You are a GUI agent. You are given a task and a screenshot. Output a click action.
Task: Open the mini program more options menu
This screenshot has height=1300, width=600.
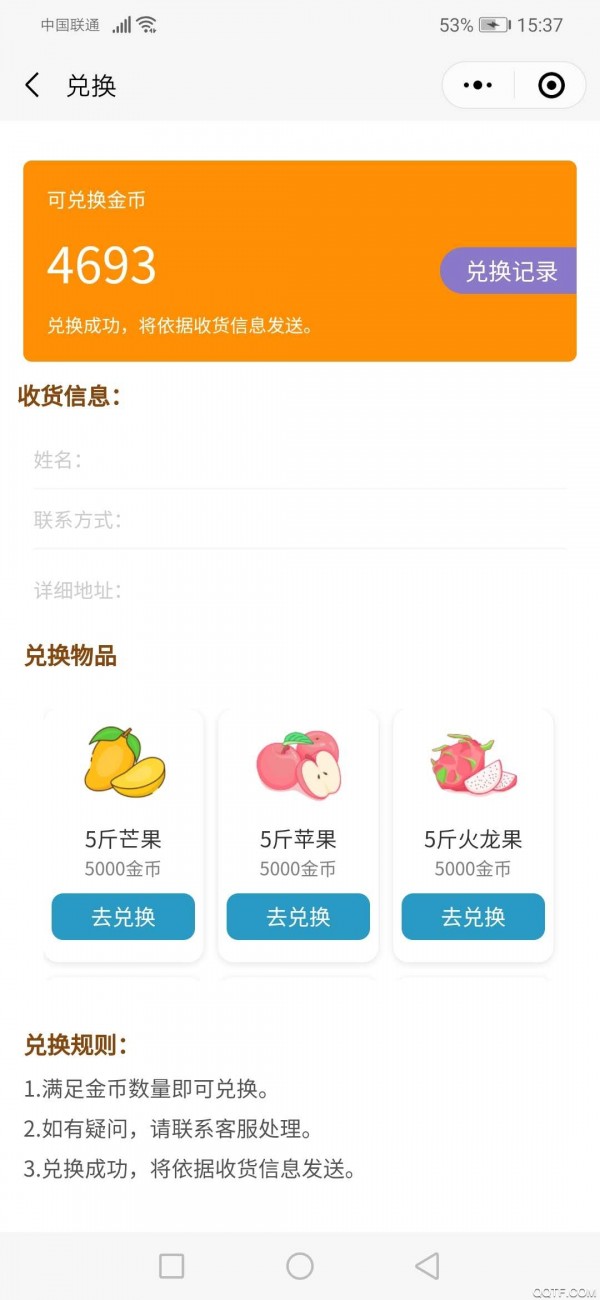pos(478,86)
